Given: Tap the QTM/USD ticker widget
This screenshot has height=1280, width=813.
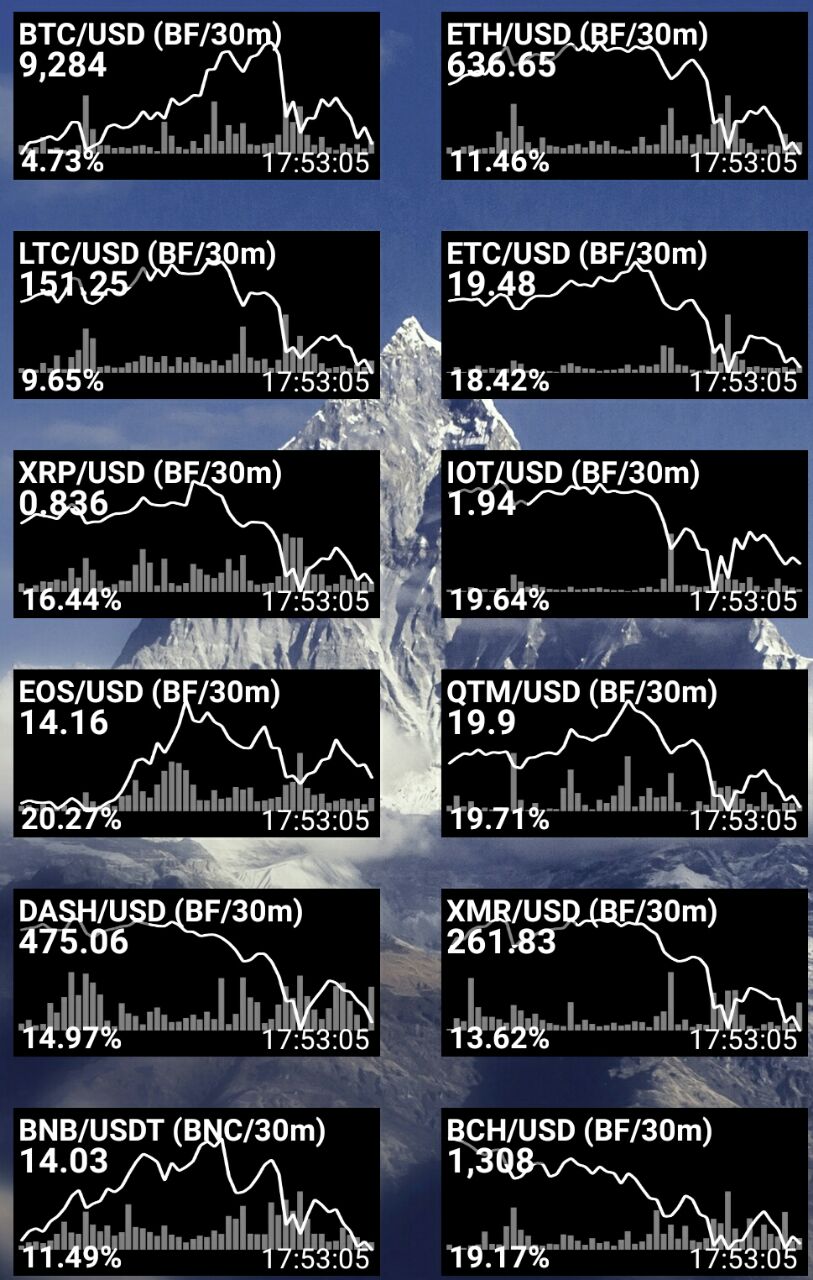Looking at the screenshot, I should pyautogui.click(x=624, y=753).
